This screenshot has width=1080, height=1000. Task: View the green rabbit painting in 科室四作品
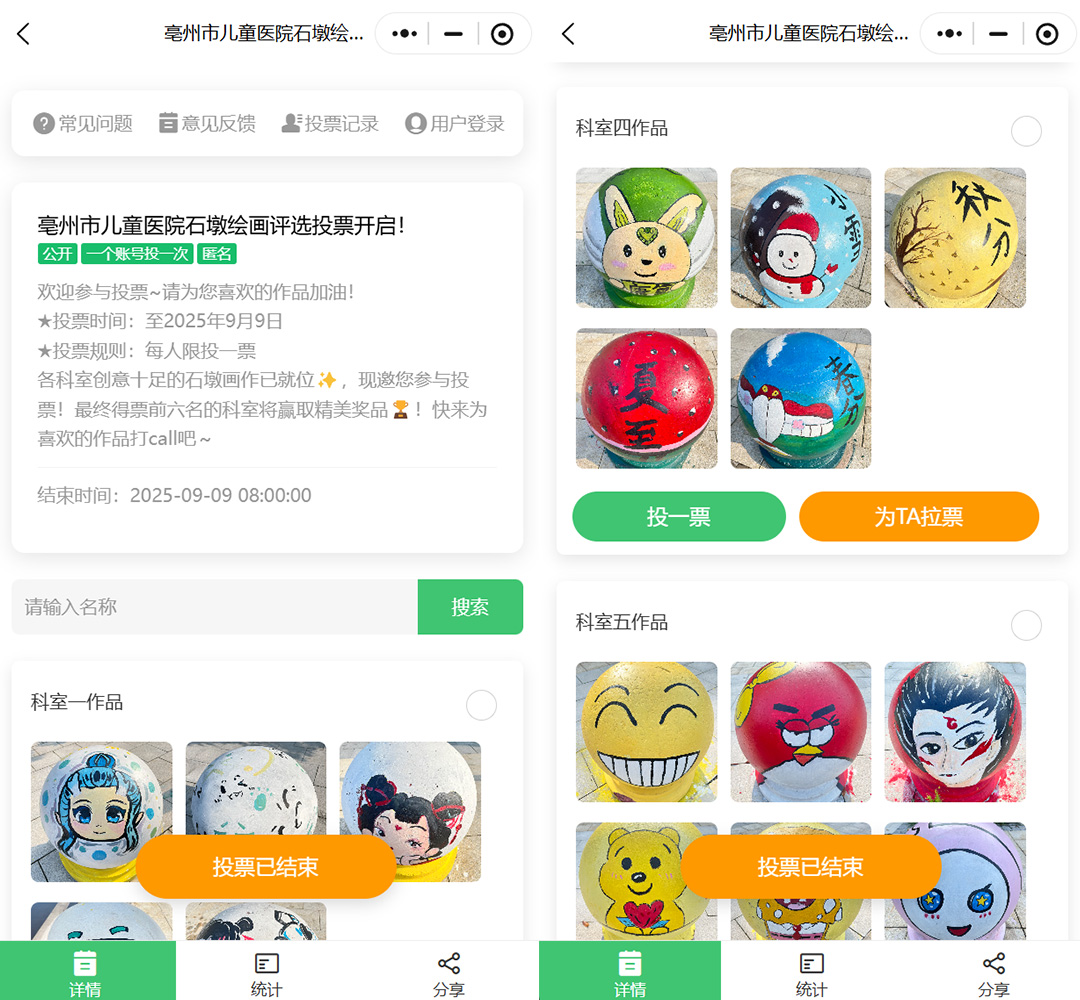pyautogui.click(x=646, y=238)
